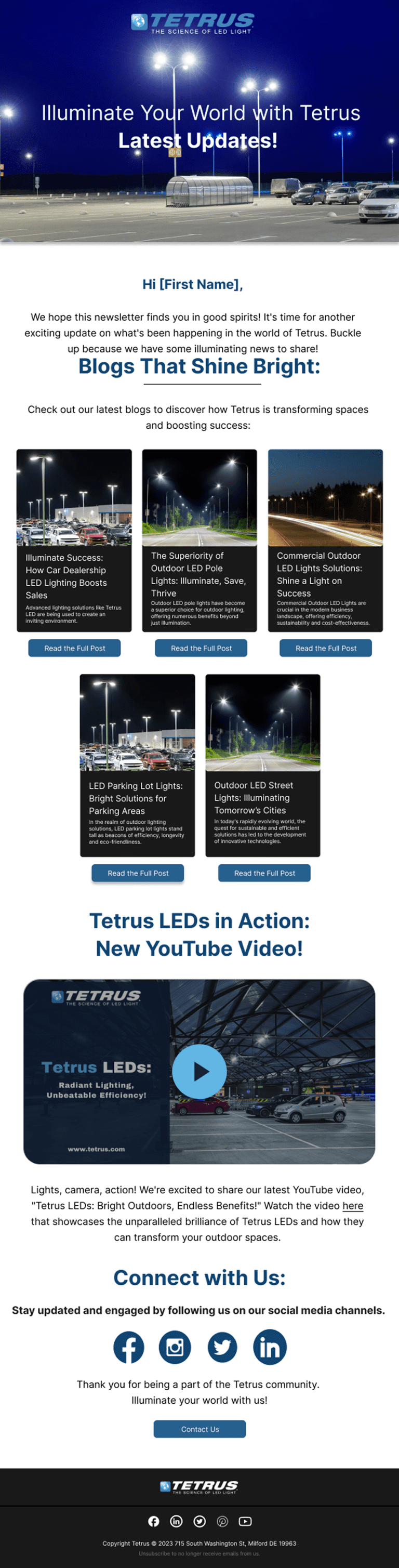
Task: Open the small Pinterest icon in the footer
Action: [x=222, y=1521]
